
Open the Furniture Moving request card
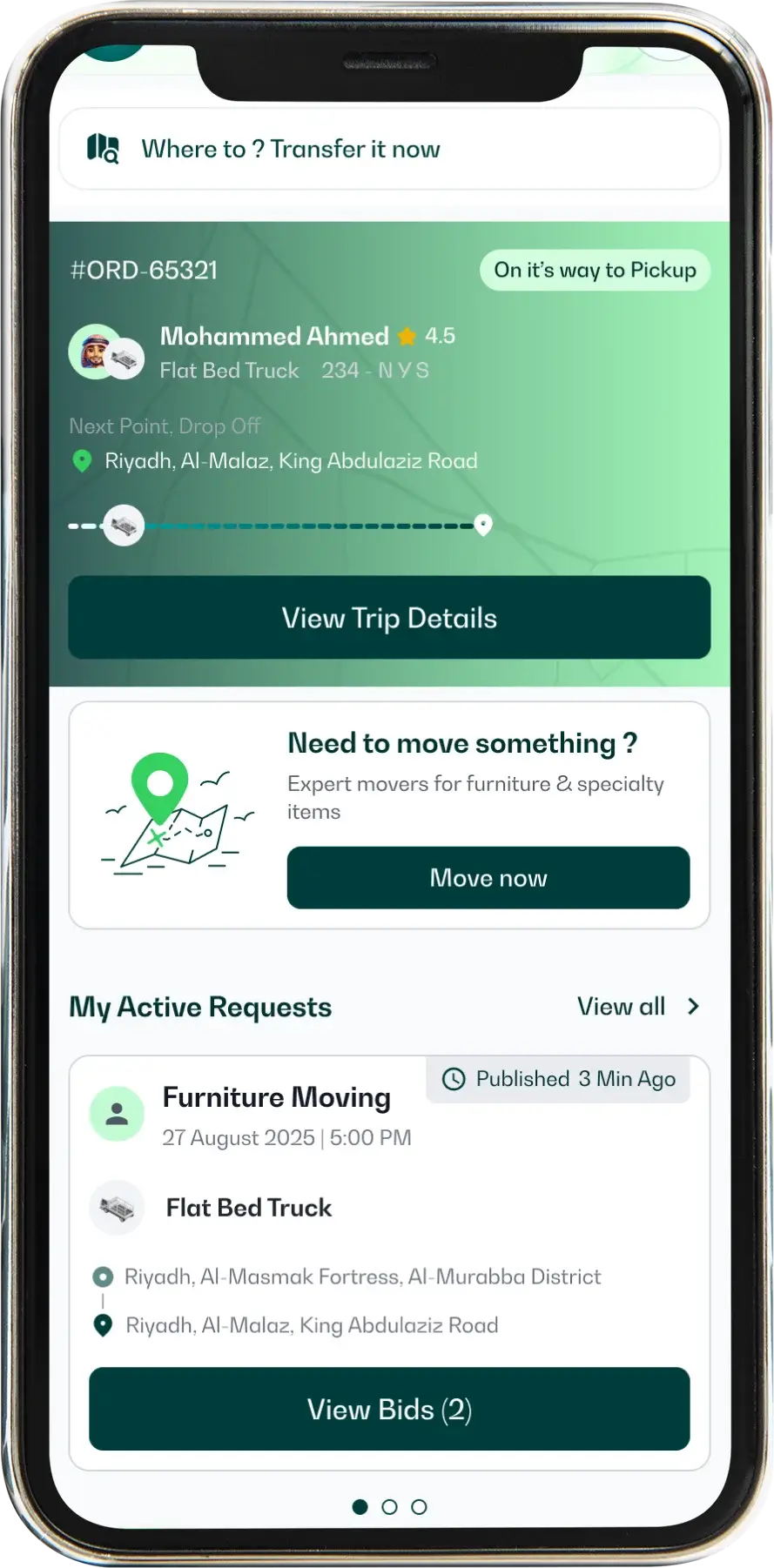[277, 1098]
